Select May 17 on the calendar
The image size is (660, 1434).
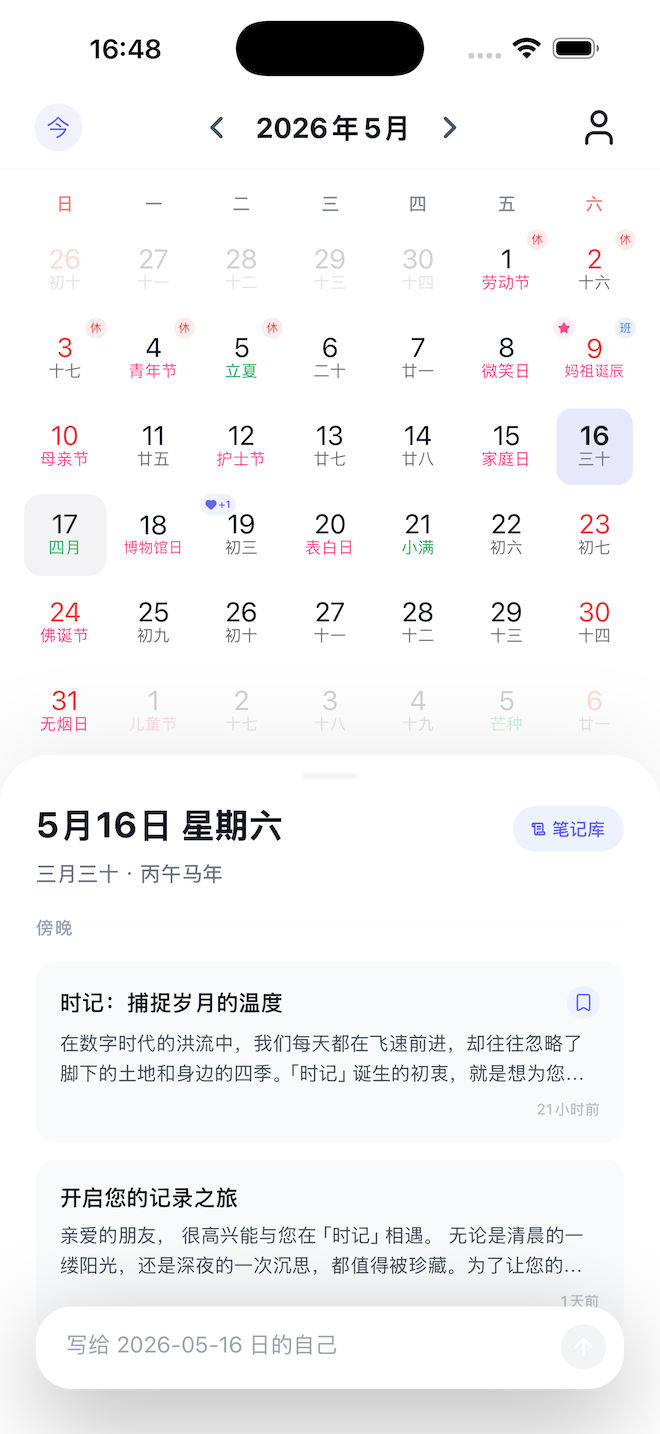[x=65, y=535]
